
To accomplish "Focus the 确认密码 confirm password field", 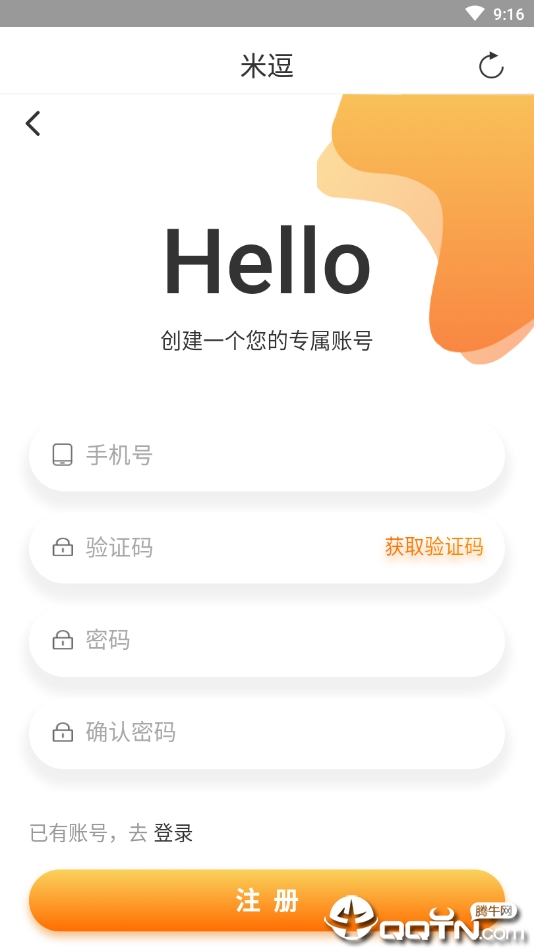I will [x=267, y=733].
